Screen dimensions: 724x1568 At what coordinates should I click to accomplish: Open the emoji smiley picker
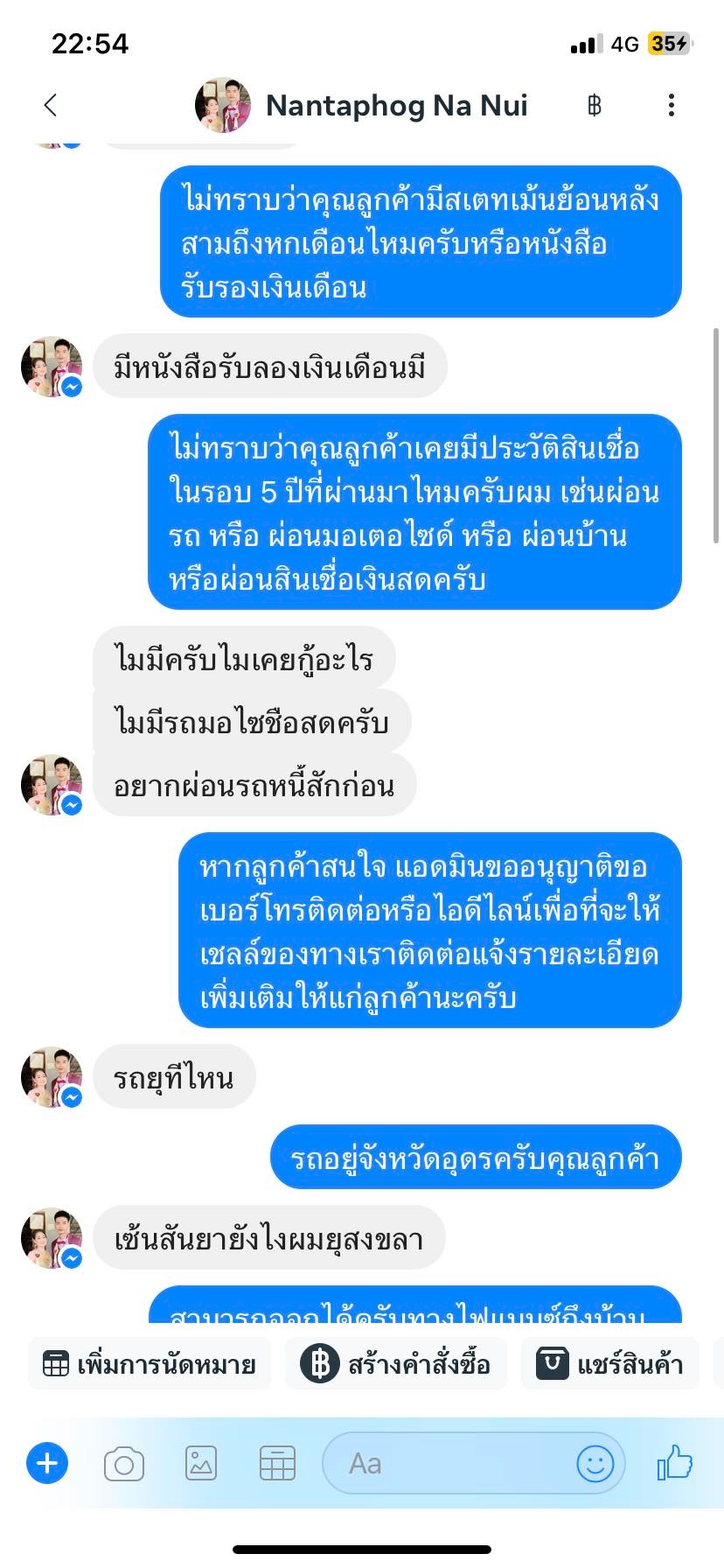coord(595,1464)
